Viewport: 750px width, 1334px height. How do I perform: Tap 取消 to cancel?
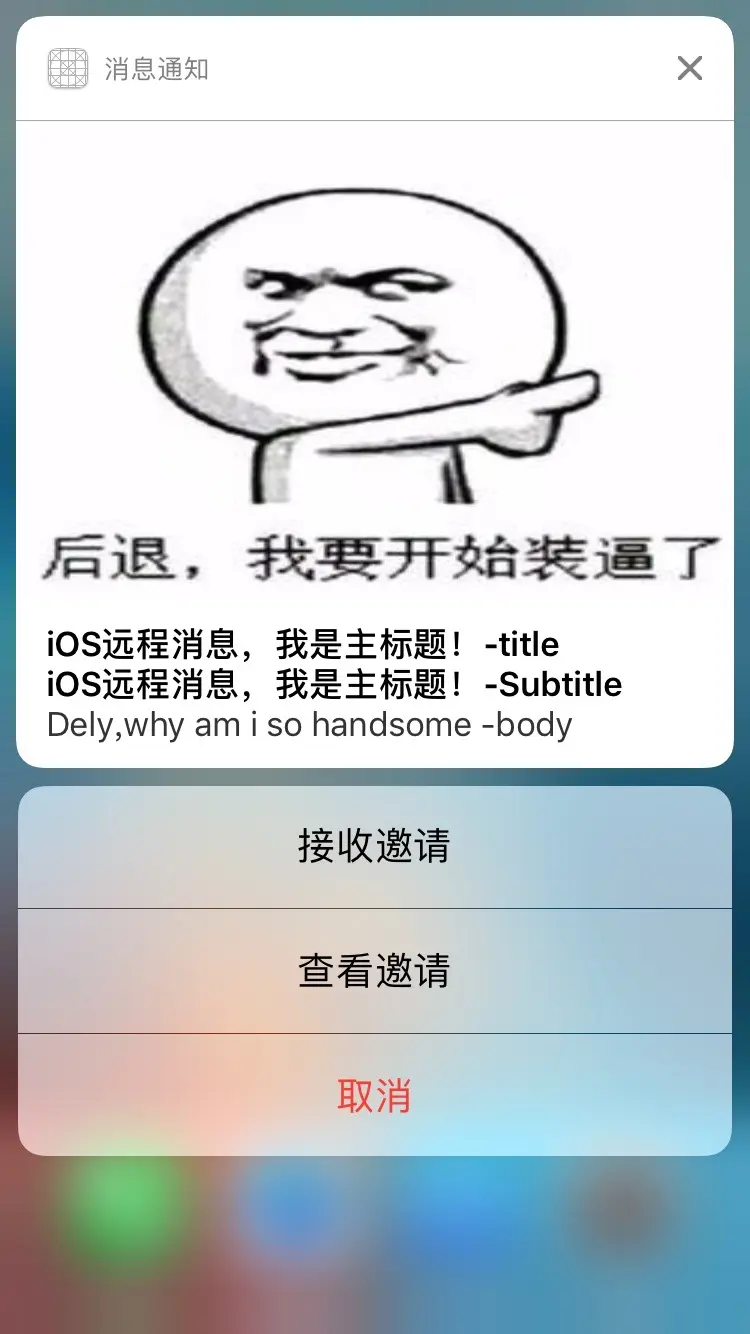(x=375, y=1096)
